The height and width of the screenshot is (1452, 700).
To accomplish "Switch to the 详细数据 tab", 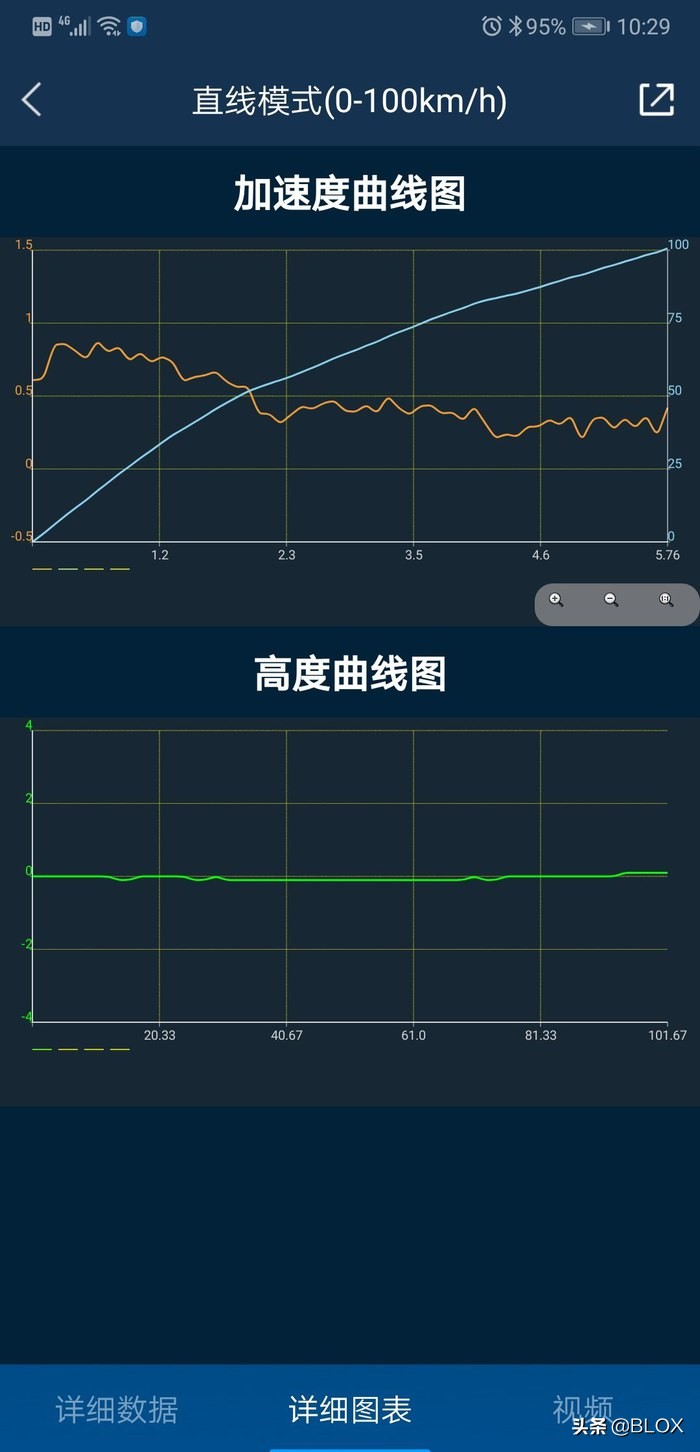I will tap(117, 1410).
